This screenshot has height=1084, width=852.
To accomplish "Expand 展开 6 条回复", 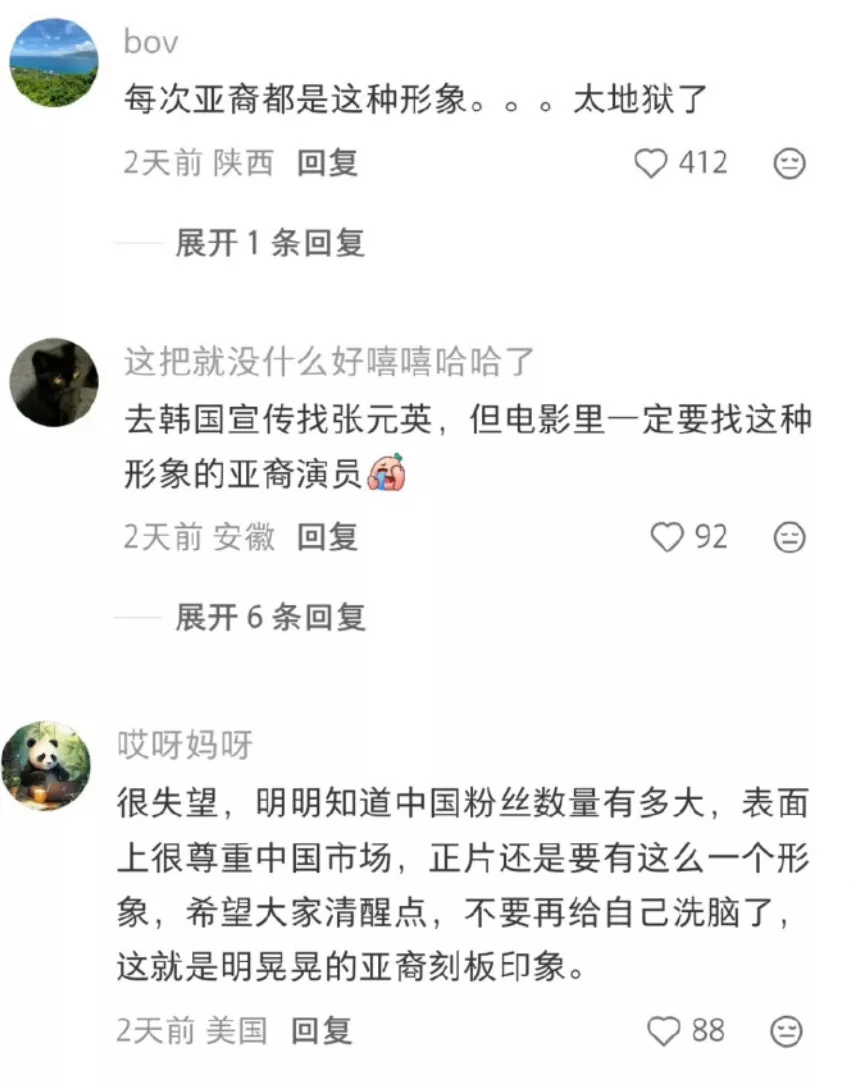I will coord(270,618).
